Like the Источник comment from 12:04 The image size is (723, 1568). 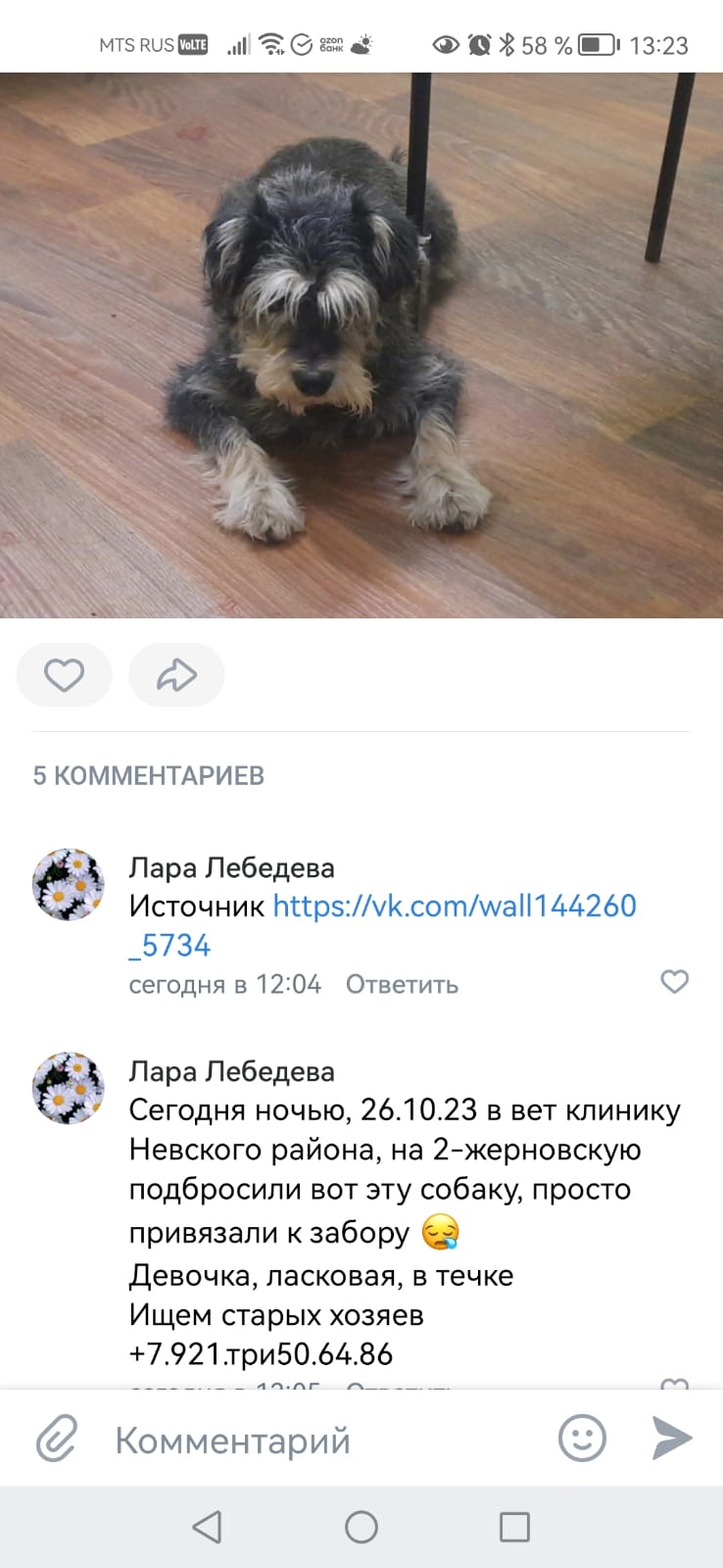pyautogui.click(x=674, y=981)
